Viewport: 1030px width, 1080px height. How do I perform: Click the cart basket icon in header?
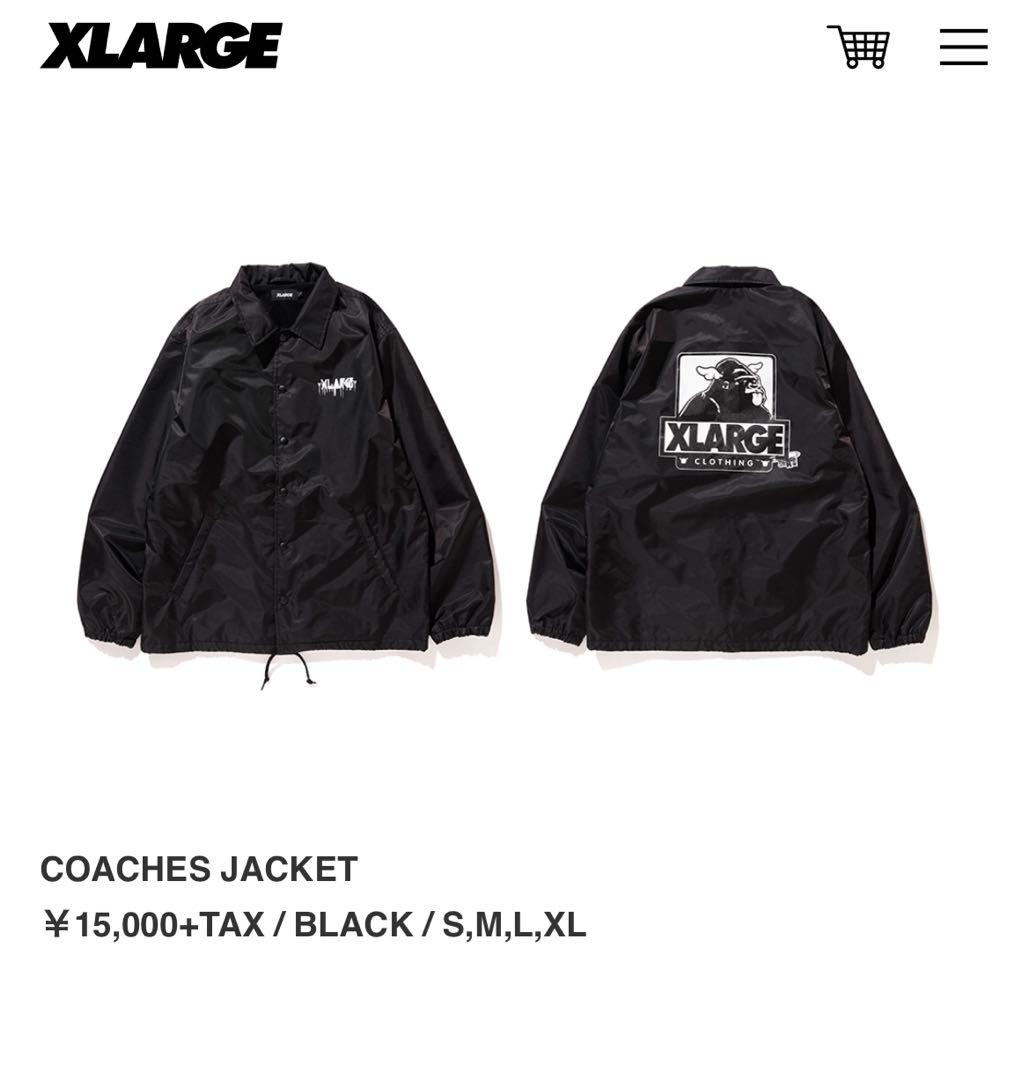click(857, 48)
